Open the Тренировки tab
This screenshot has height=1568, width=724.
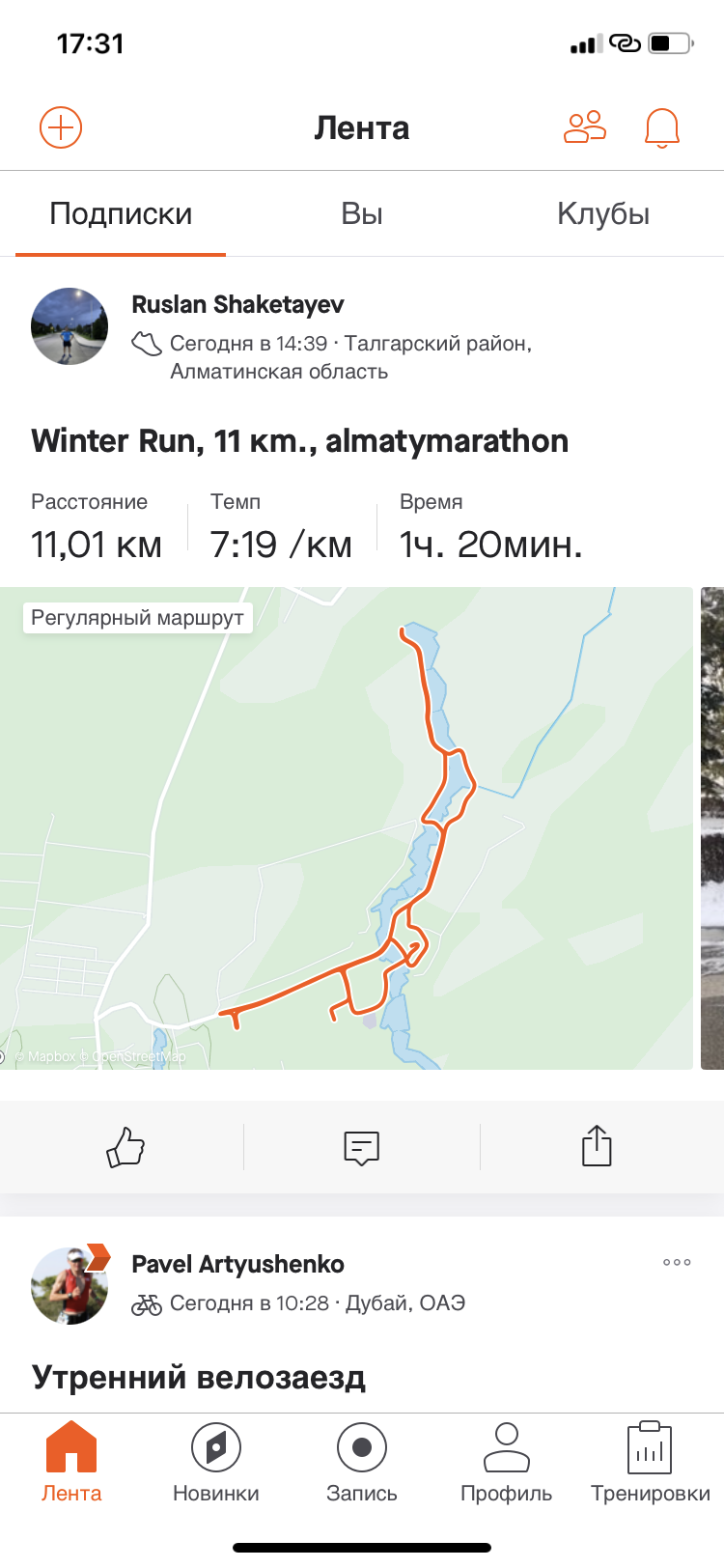click(x=650, y=1462)
